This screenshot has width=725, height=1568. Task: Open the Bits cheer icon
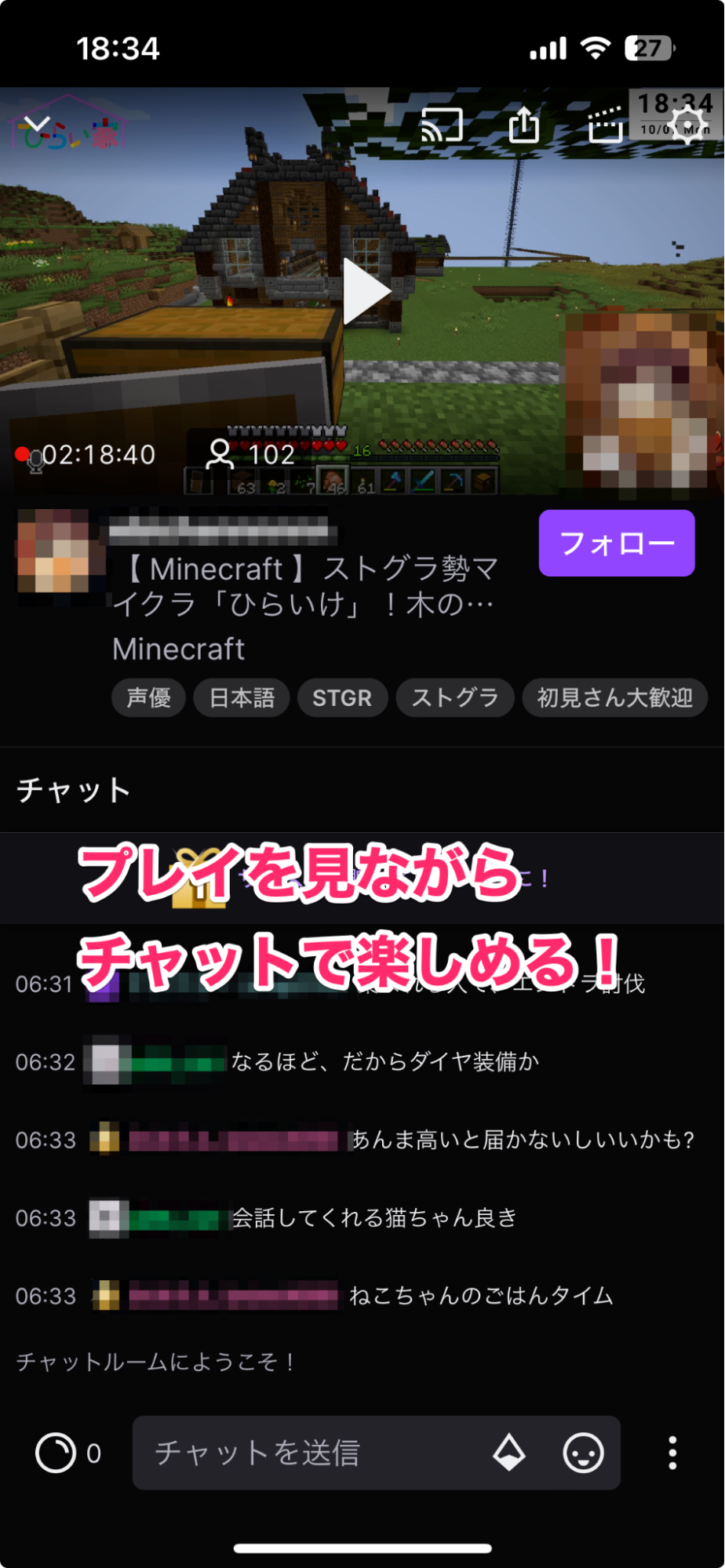[x=509, y=1453]
